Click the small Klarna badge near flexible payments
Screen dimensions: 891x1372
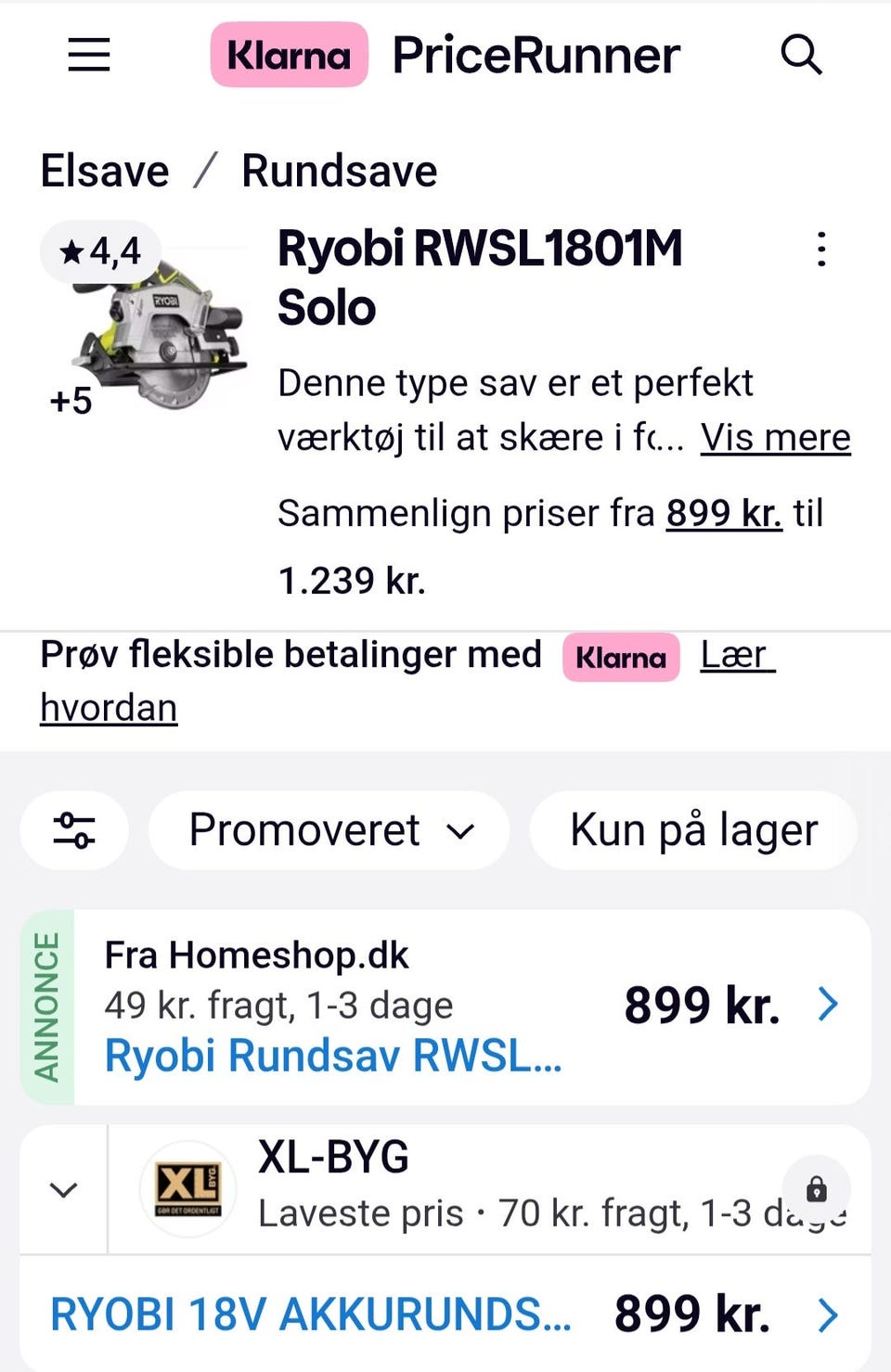coord(620,657)
